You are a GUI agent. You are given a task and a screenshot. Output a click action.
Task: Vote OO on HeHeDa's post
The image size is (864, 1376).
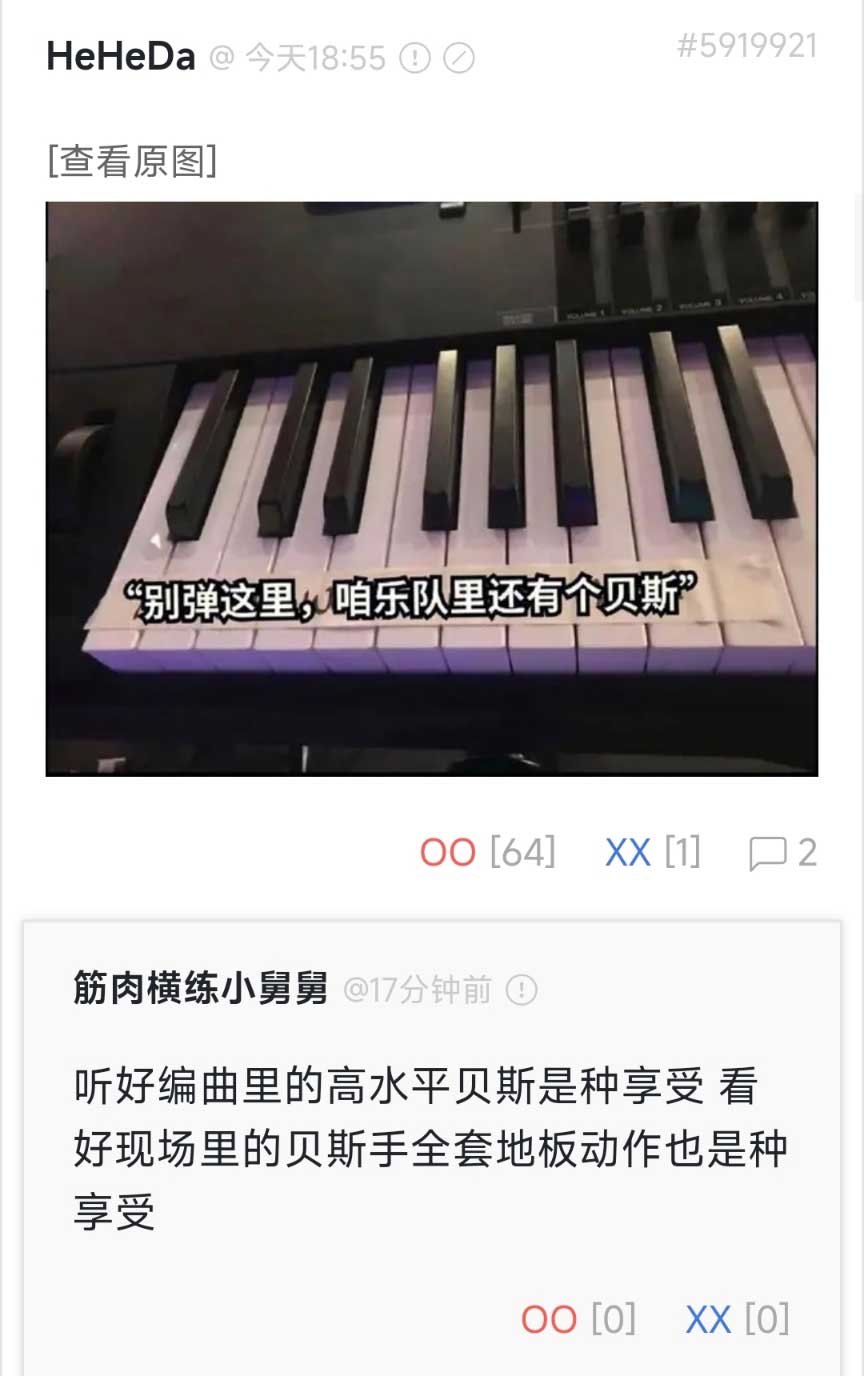[x=448, y=853]
